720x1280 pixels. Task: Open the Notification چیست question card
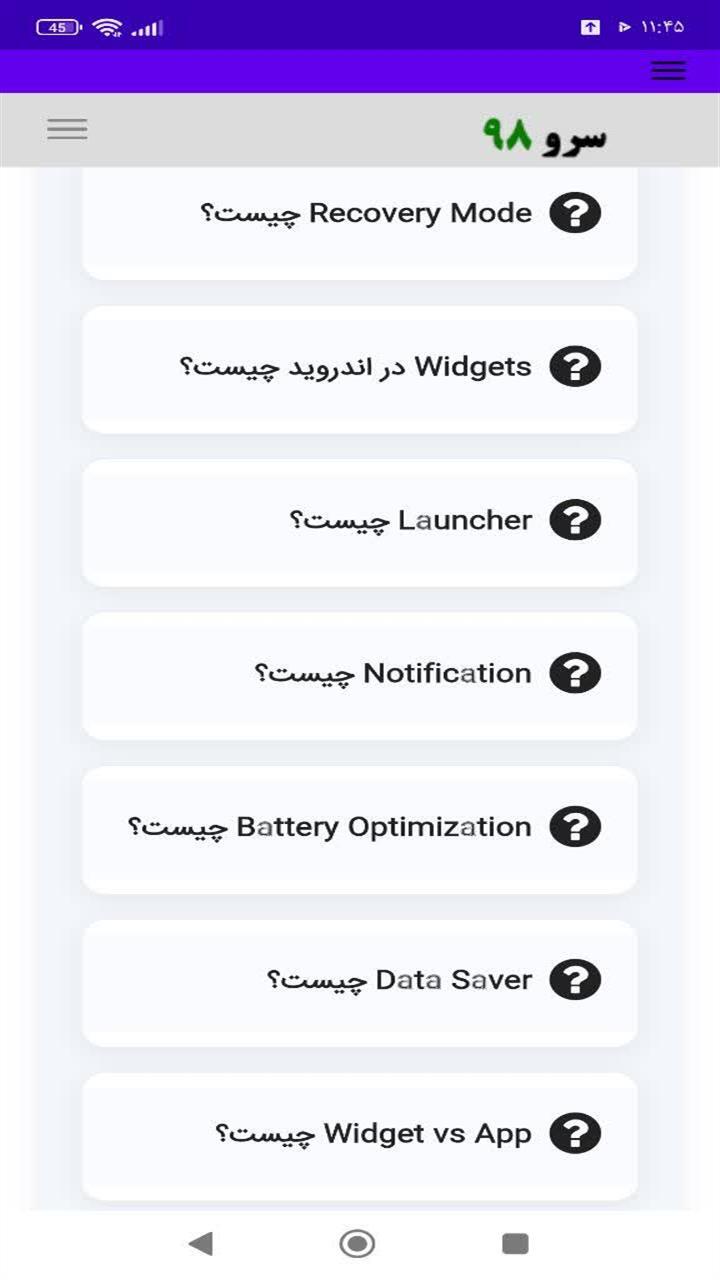360,676
